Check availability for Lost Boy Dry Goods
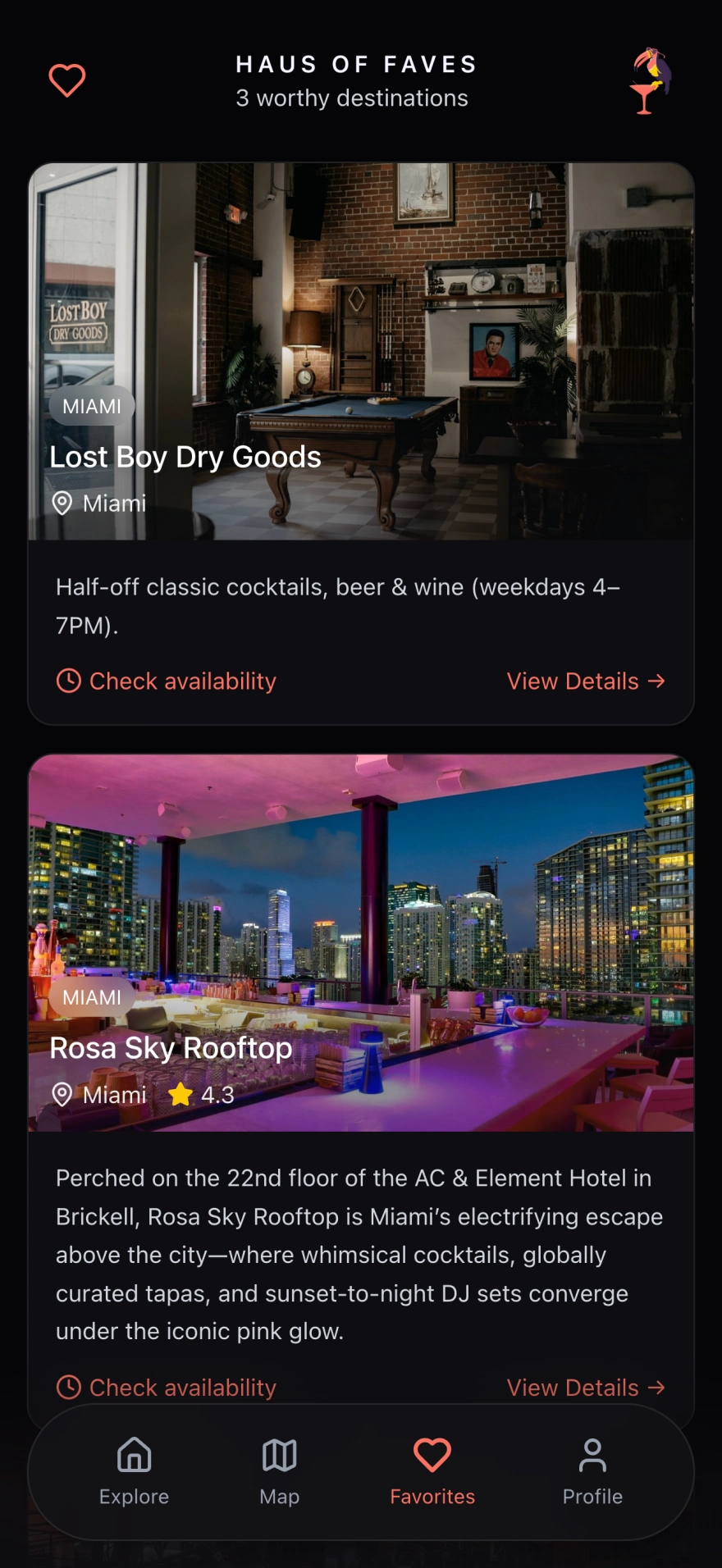Screen dimensions: 722x1568 (167, 681)
